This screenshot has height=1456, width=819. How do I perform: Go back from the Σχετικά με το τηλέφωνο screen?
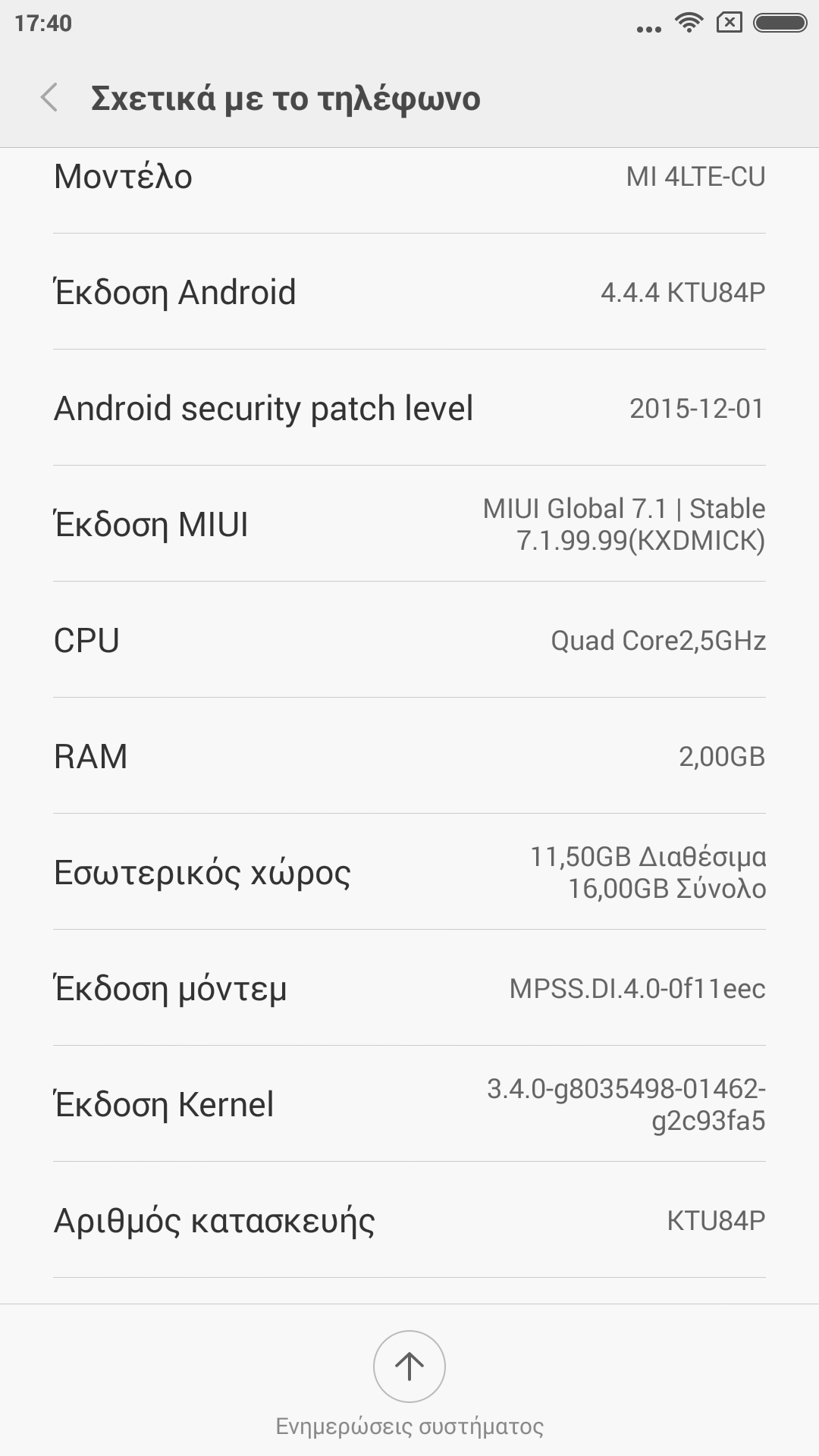coord(50,98)
